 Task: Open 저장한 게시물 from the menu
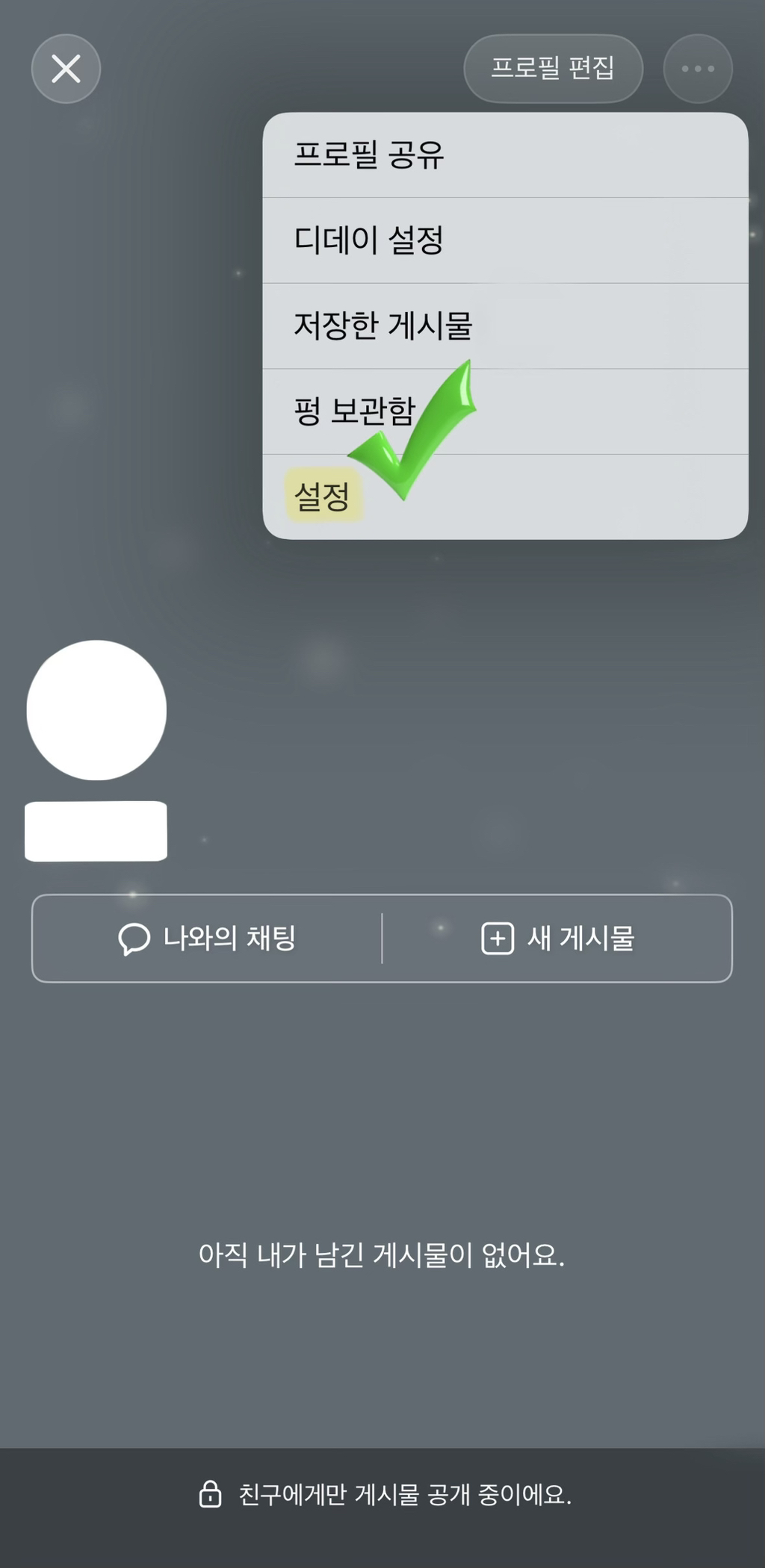(x=385, y=324)
